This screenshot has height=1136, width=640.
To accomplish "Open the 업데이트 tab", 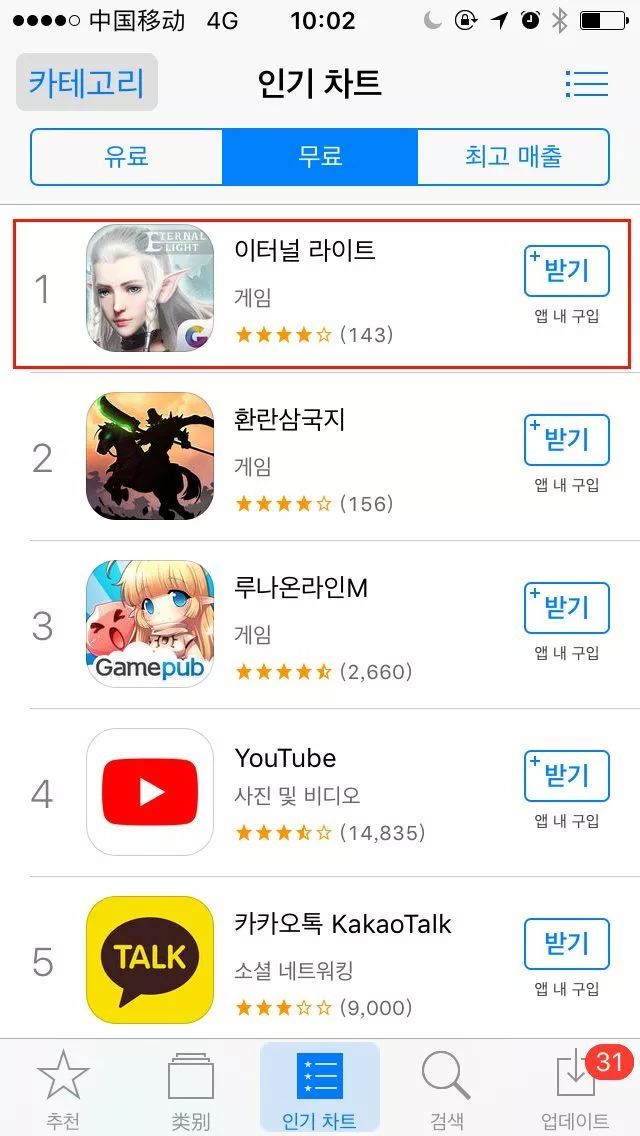I will point(575,1088).
